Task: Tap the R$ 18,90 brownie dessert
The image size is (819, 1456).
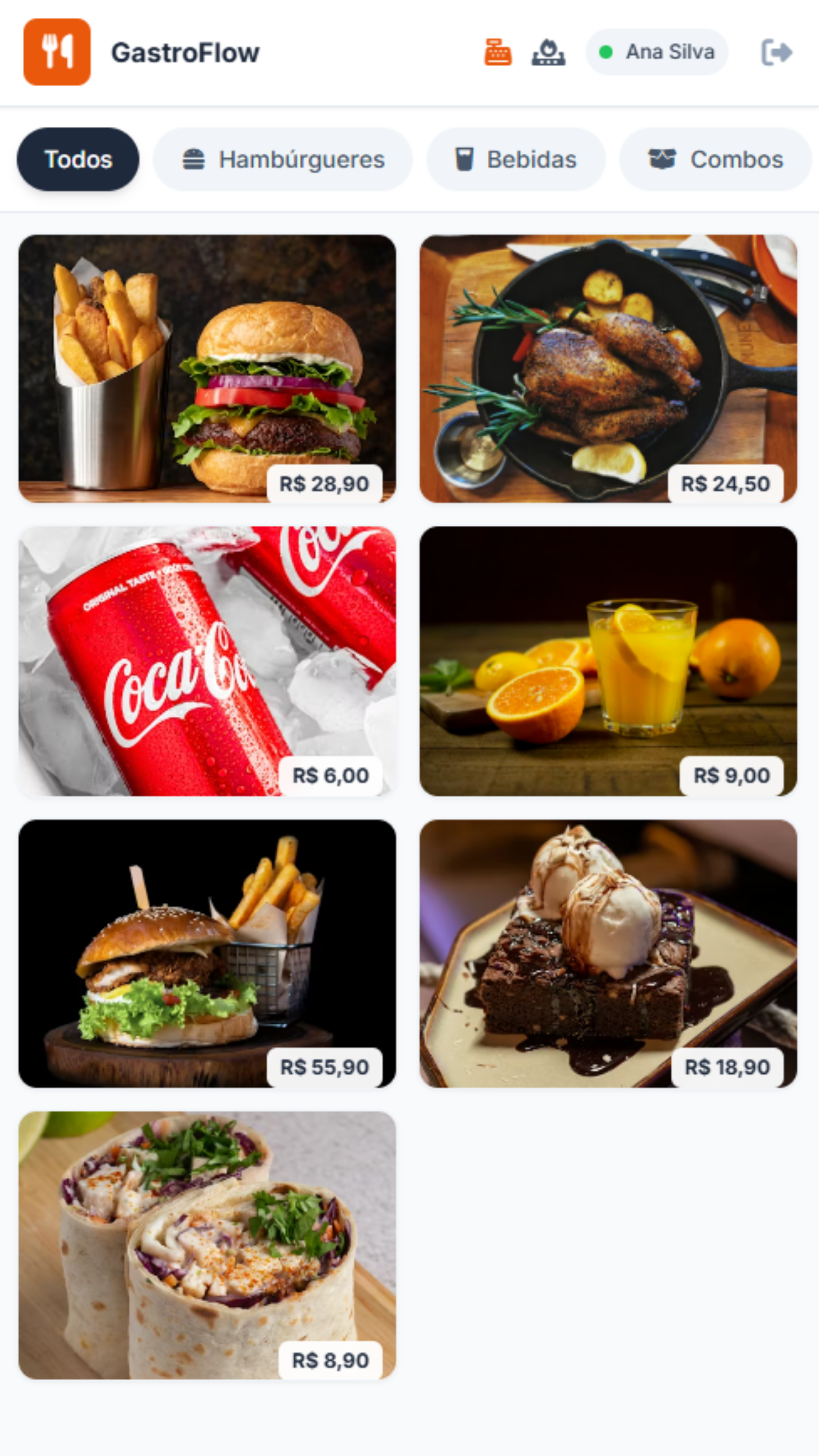Action: pyautogui.click(x=608, y=953)
